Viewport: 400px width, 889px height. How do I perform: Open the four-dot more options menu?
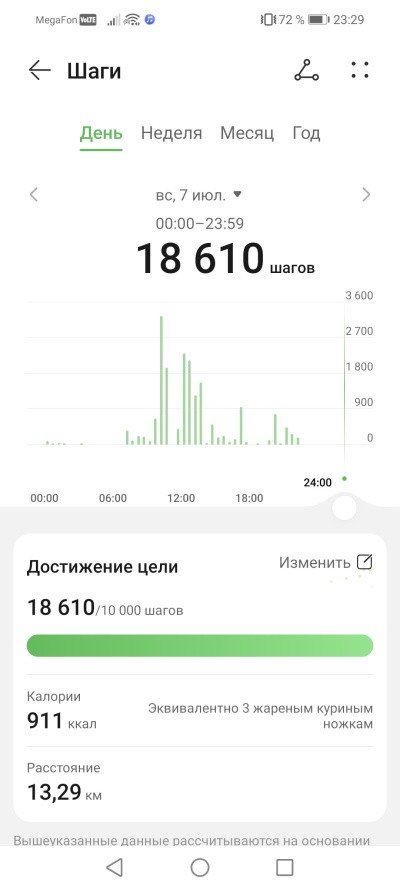point(360,70)
